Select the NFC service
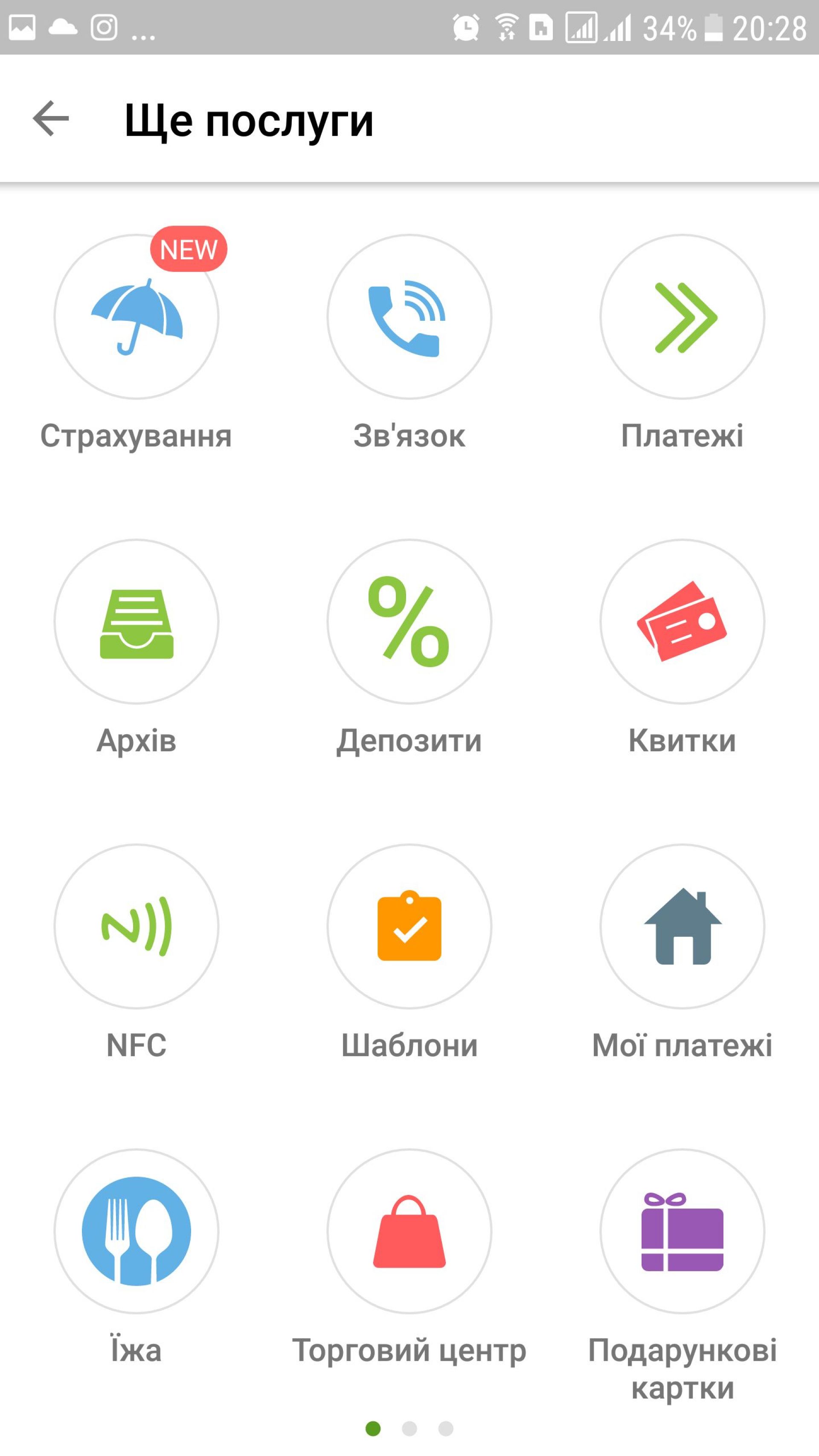This screenshot has width=819, height=1456. (x=136, y=926)
